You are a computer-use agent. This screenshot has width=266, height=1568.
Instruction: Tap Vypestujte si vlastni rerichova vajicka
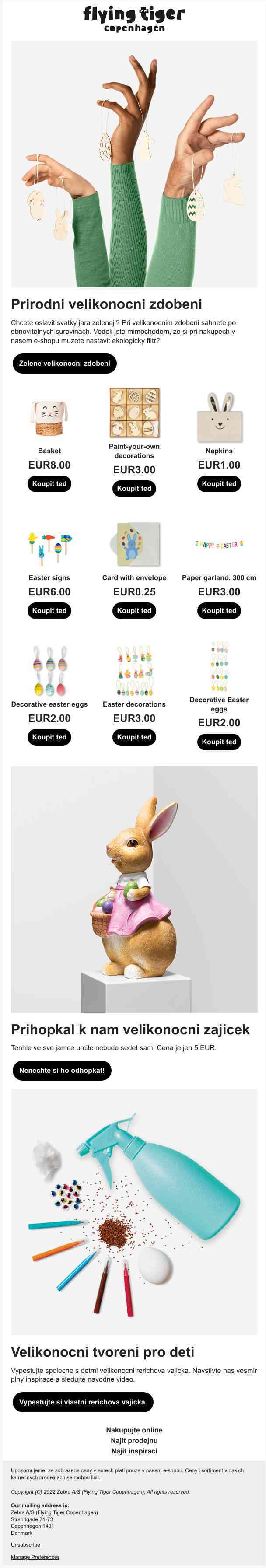(83, 1402)
